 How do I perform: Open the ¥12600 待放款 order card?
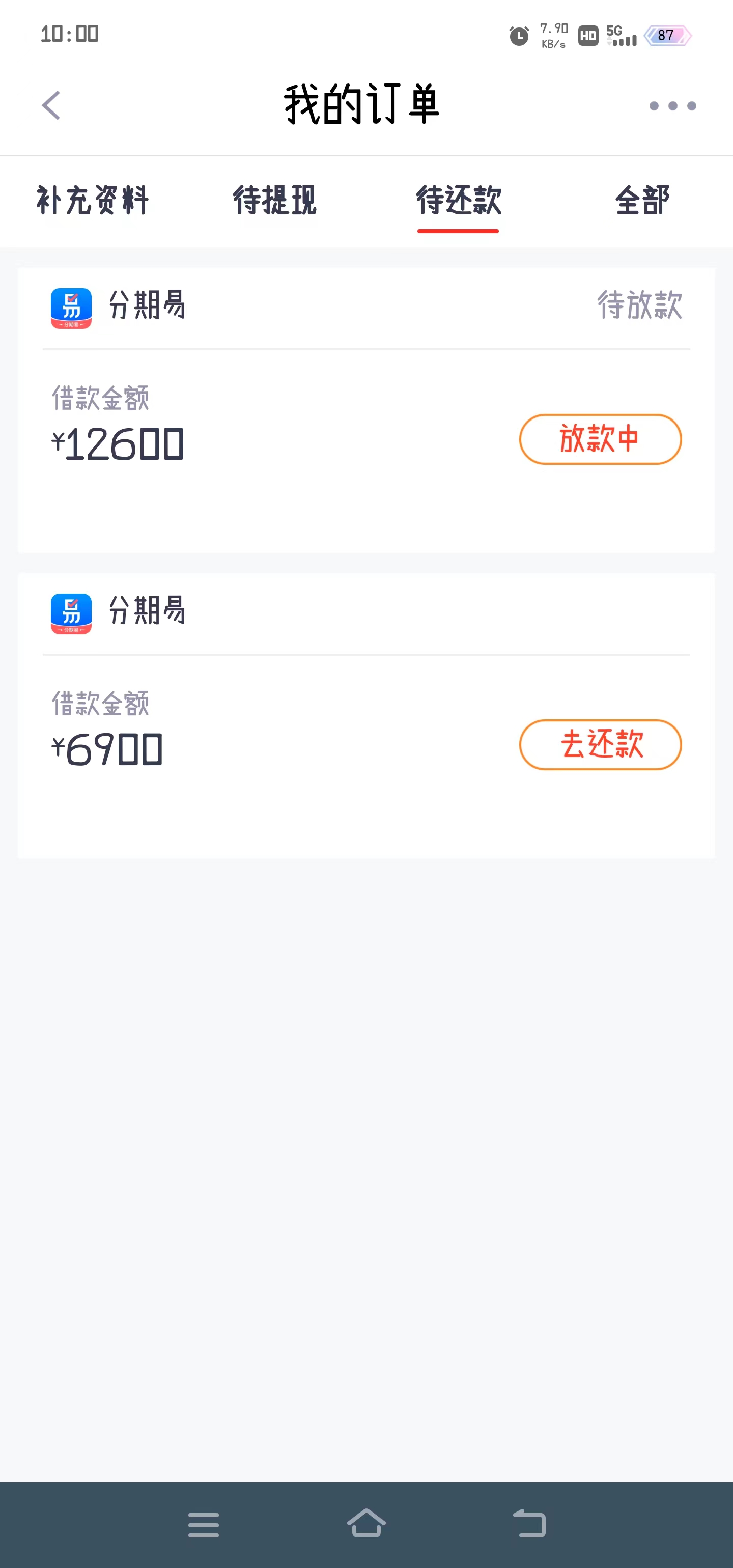pyautogui.click(x=366, y=410)
